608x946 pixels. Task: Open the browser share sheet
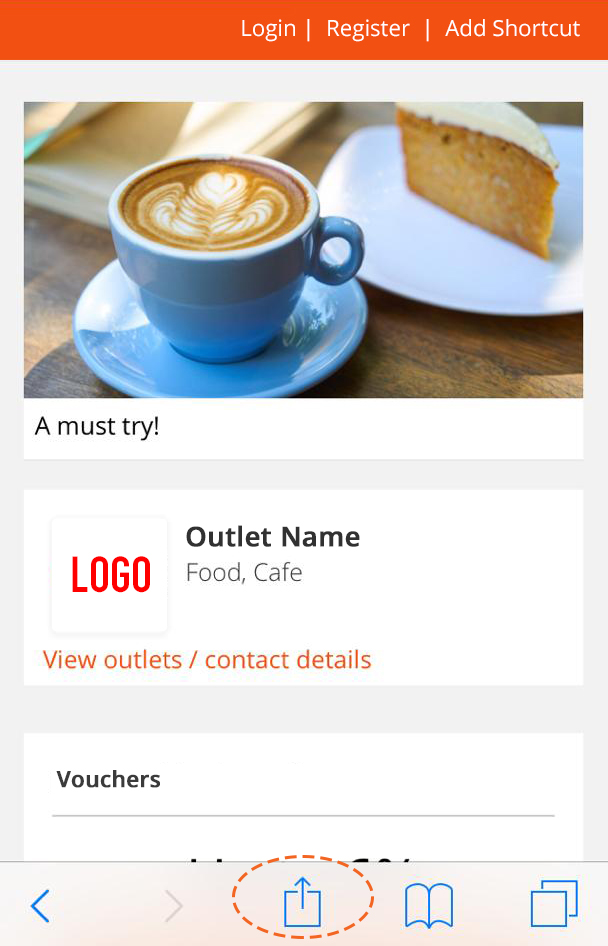tap(302, 904)
